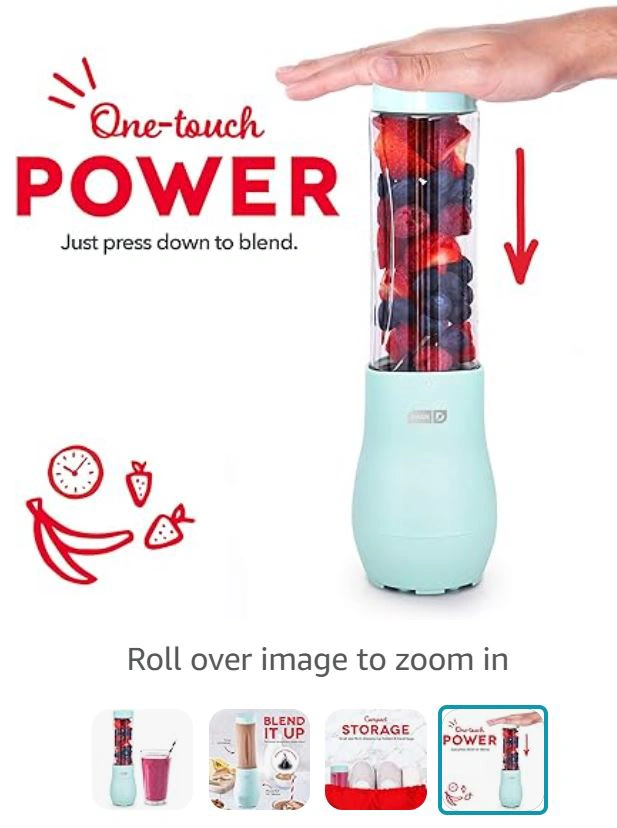617x828 pixels.
Task: Open the main One-touch Power product image
Action: pyautogui.click(x=308, y=310)
